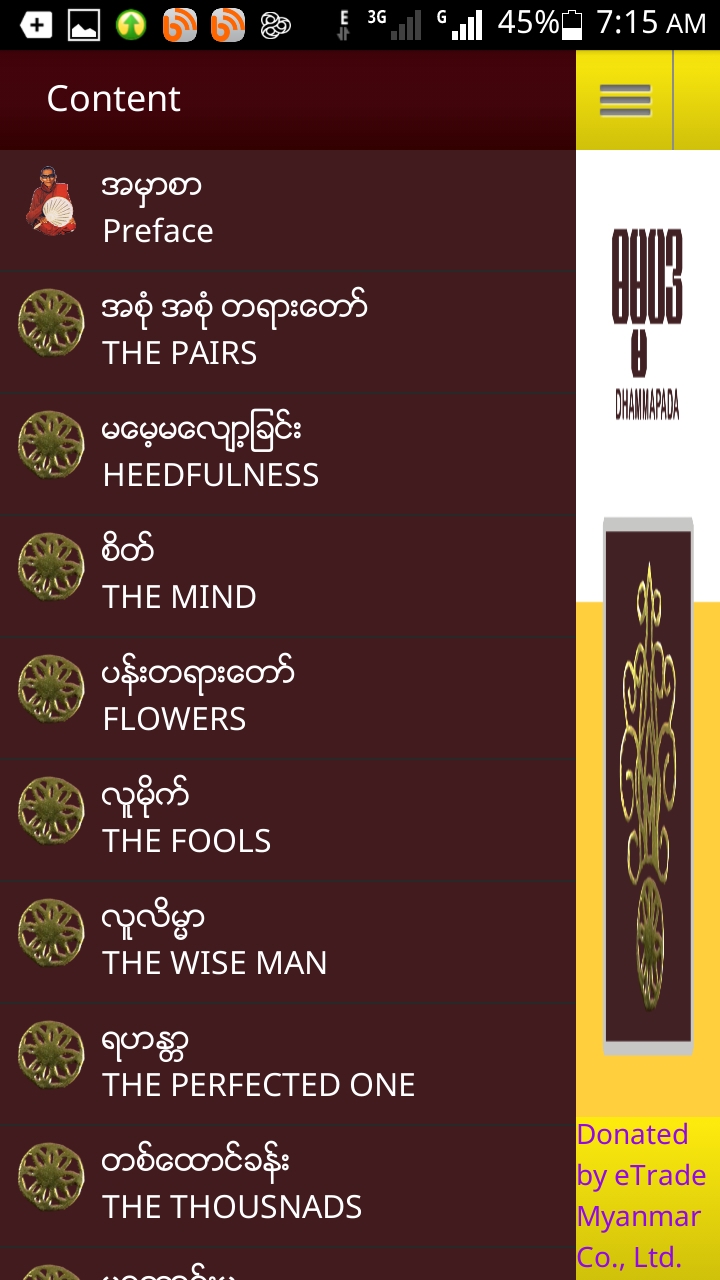View THE PERFECTED ONE chapter
This screenshot has height=1280, width=720.
pyautogui.click(x=288, y=1063)
